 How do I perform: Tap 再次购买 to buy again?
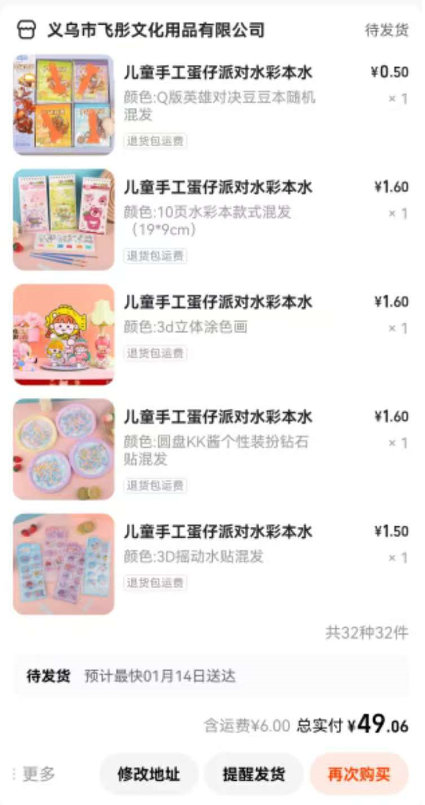click(x=359, y=774)
